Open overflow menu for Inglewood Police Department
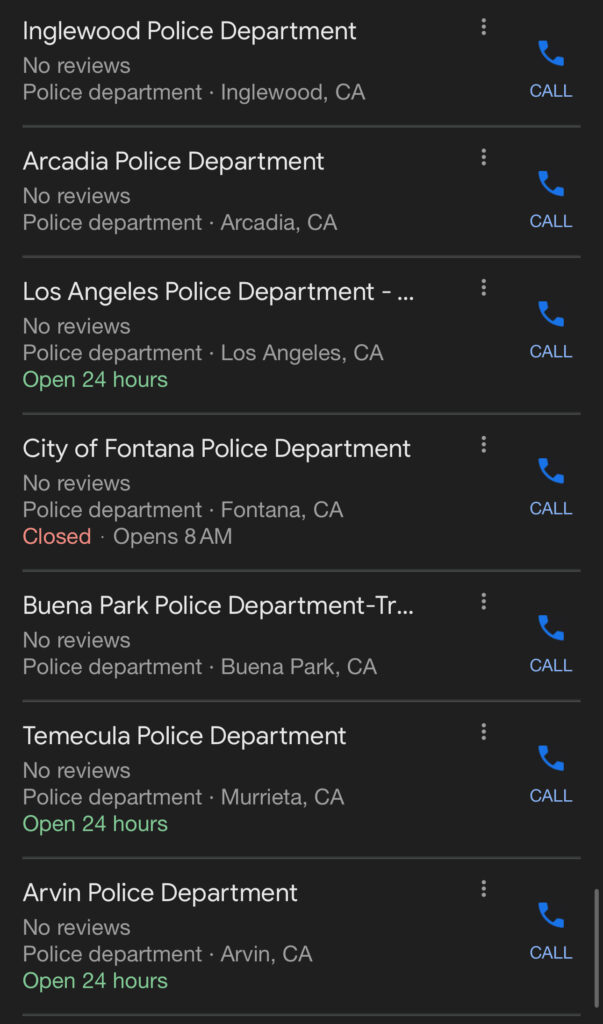 (483, 27)
